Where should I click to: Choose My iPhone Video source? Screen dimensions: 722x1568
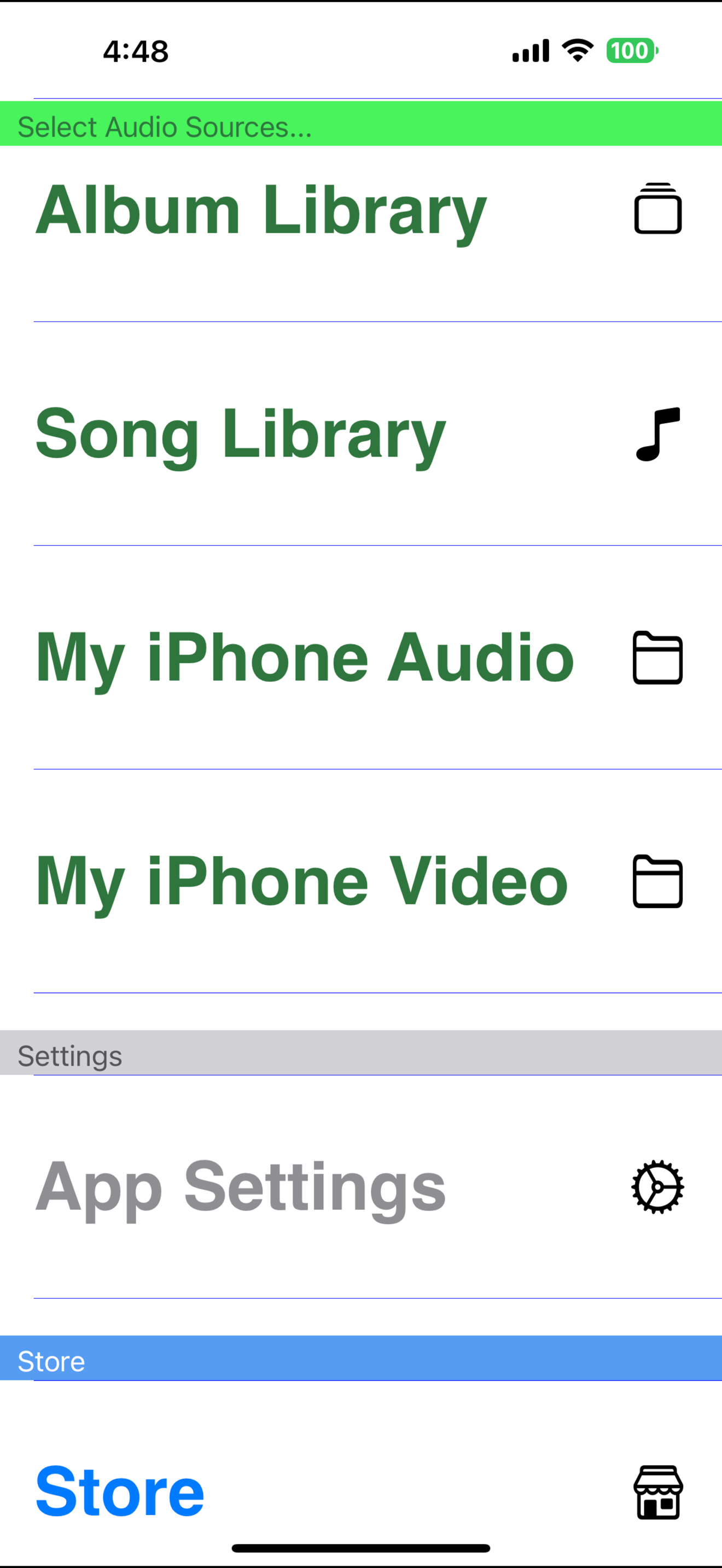click(x=301, y=881)
